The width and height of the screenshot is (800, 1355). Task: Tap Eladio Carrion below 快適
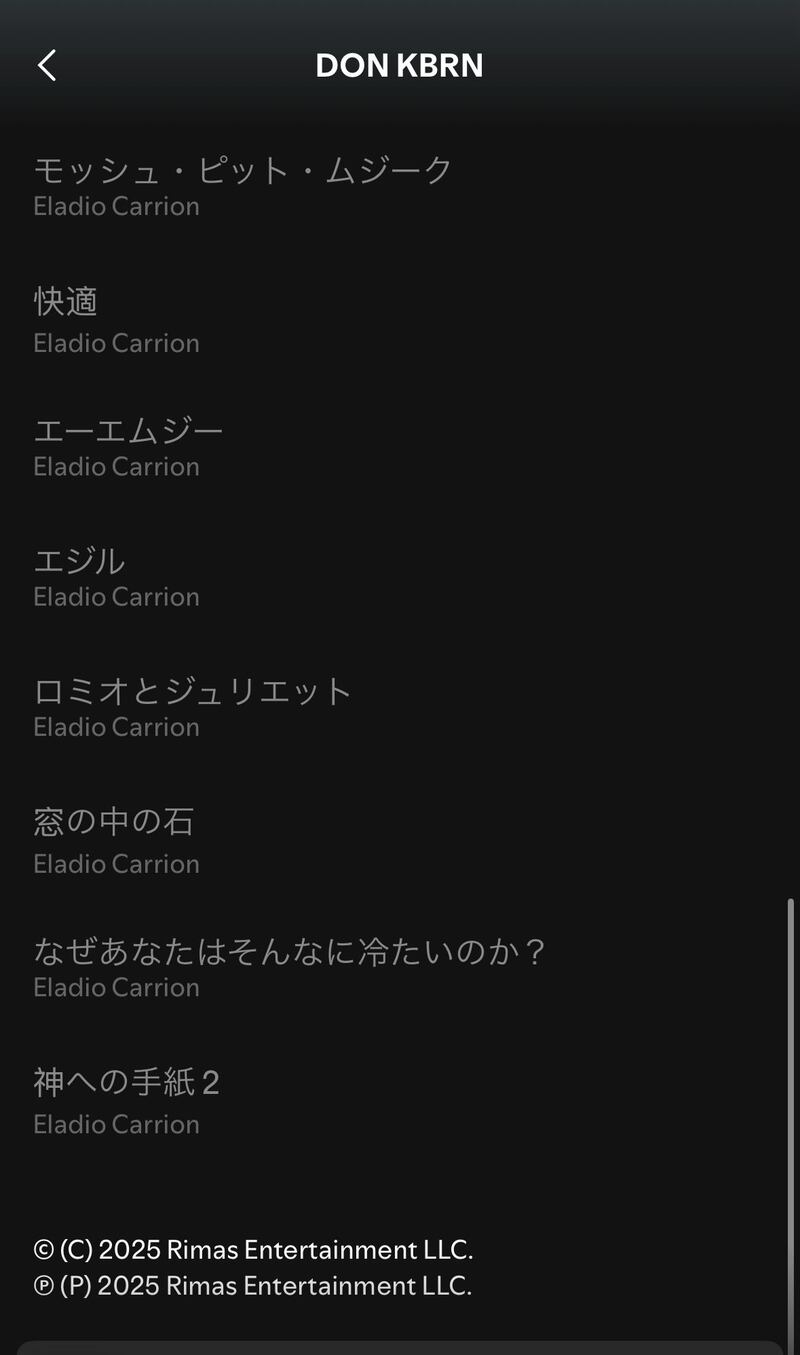(116, 343)
